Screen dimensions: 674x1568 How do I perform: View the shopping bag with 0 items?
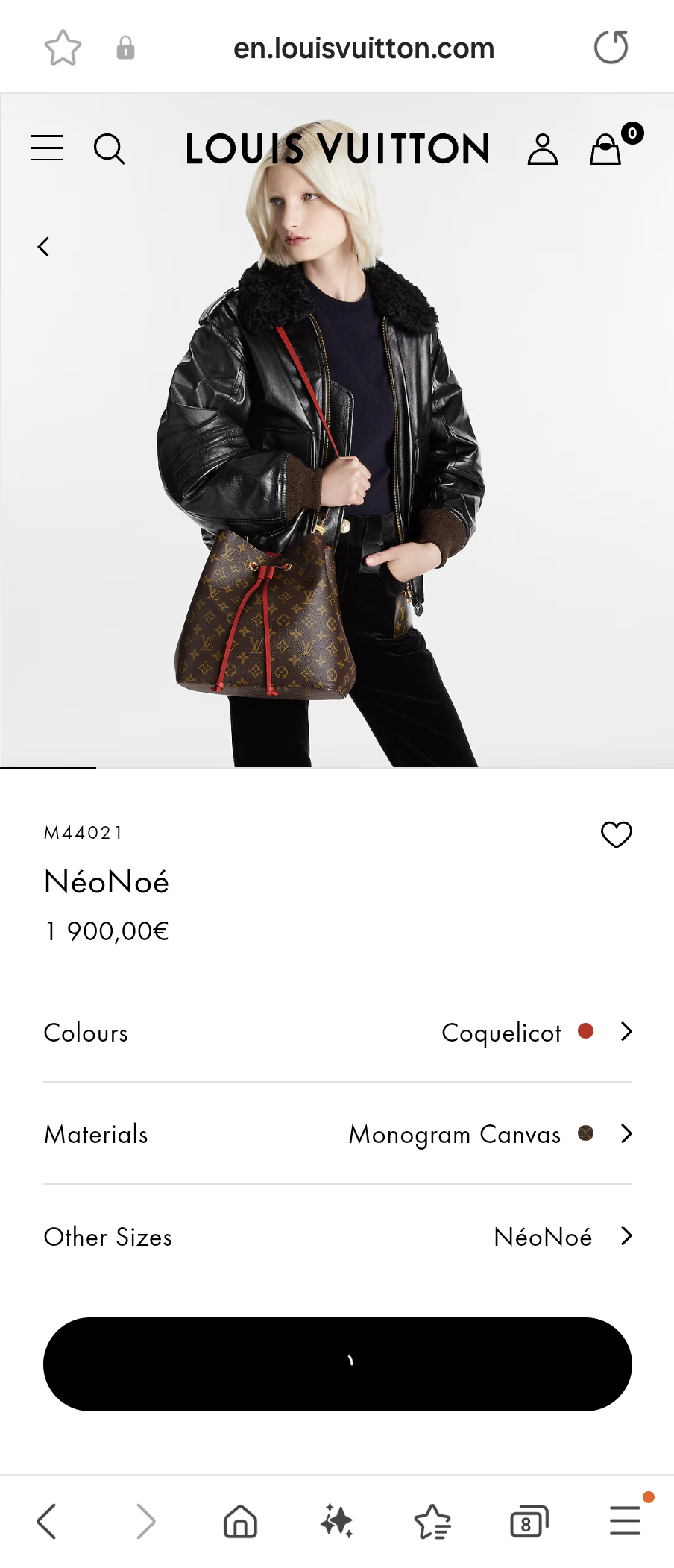coord(605,148)
